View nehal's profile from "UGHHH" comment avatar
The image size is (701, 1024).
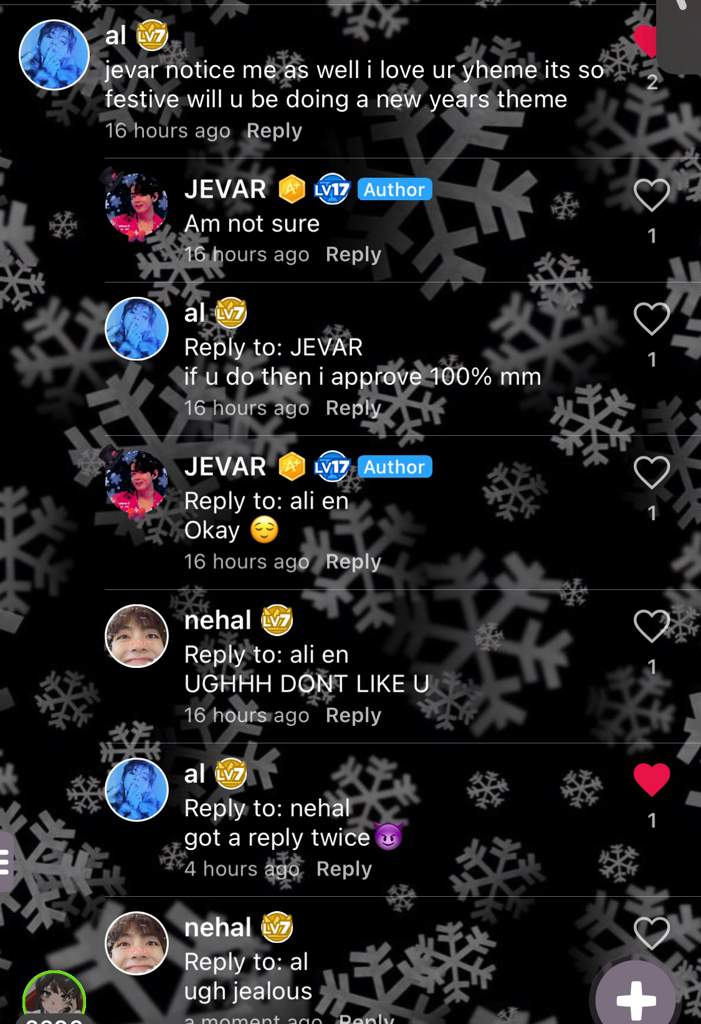pos(137,636)
